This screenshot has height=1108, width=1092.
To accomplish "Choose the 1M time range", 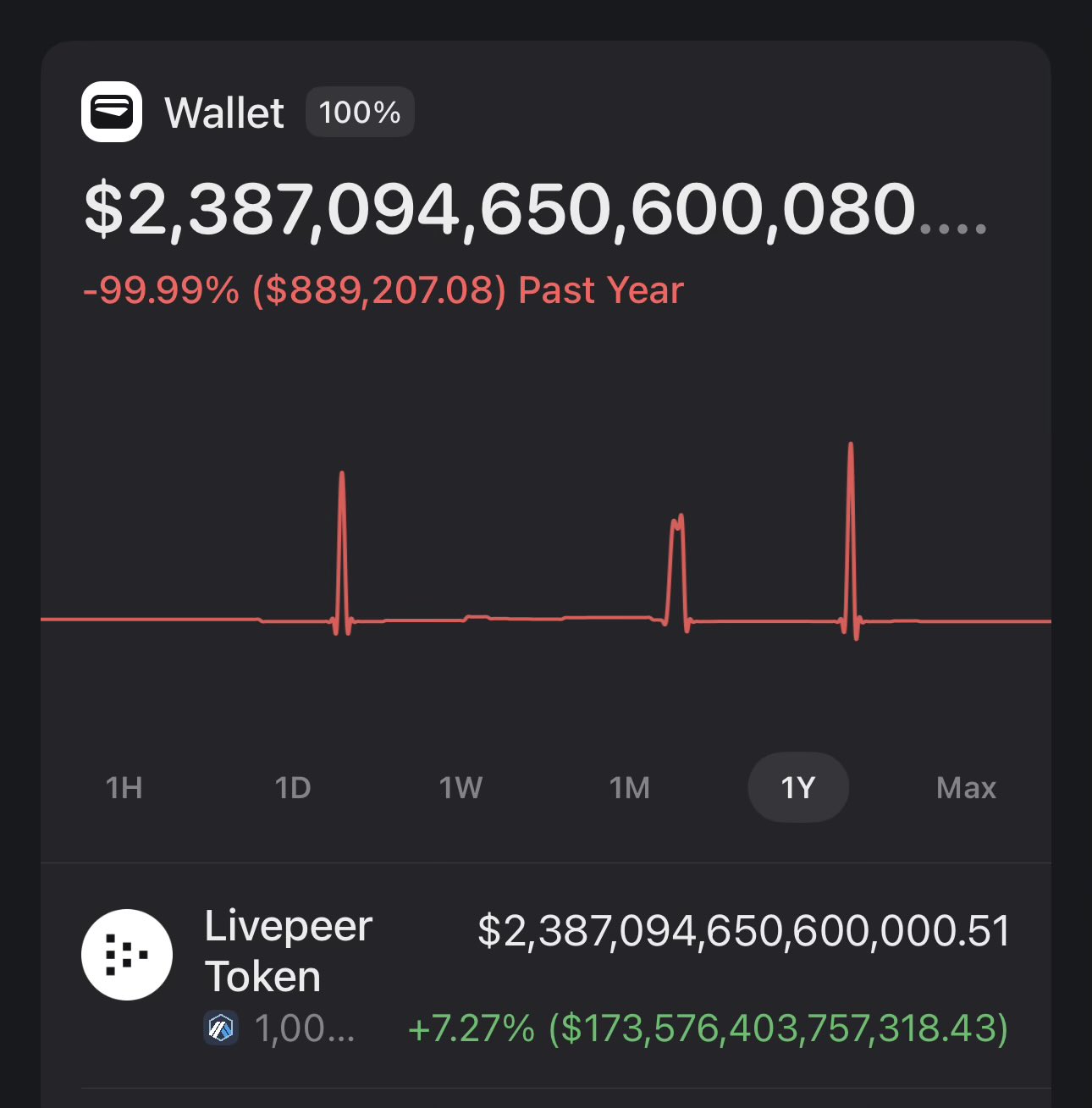I will (630, 788).
